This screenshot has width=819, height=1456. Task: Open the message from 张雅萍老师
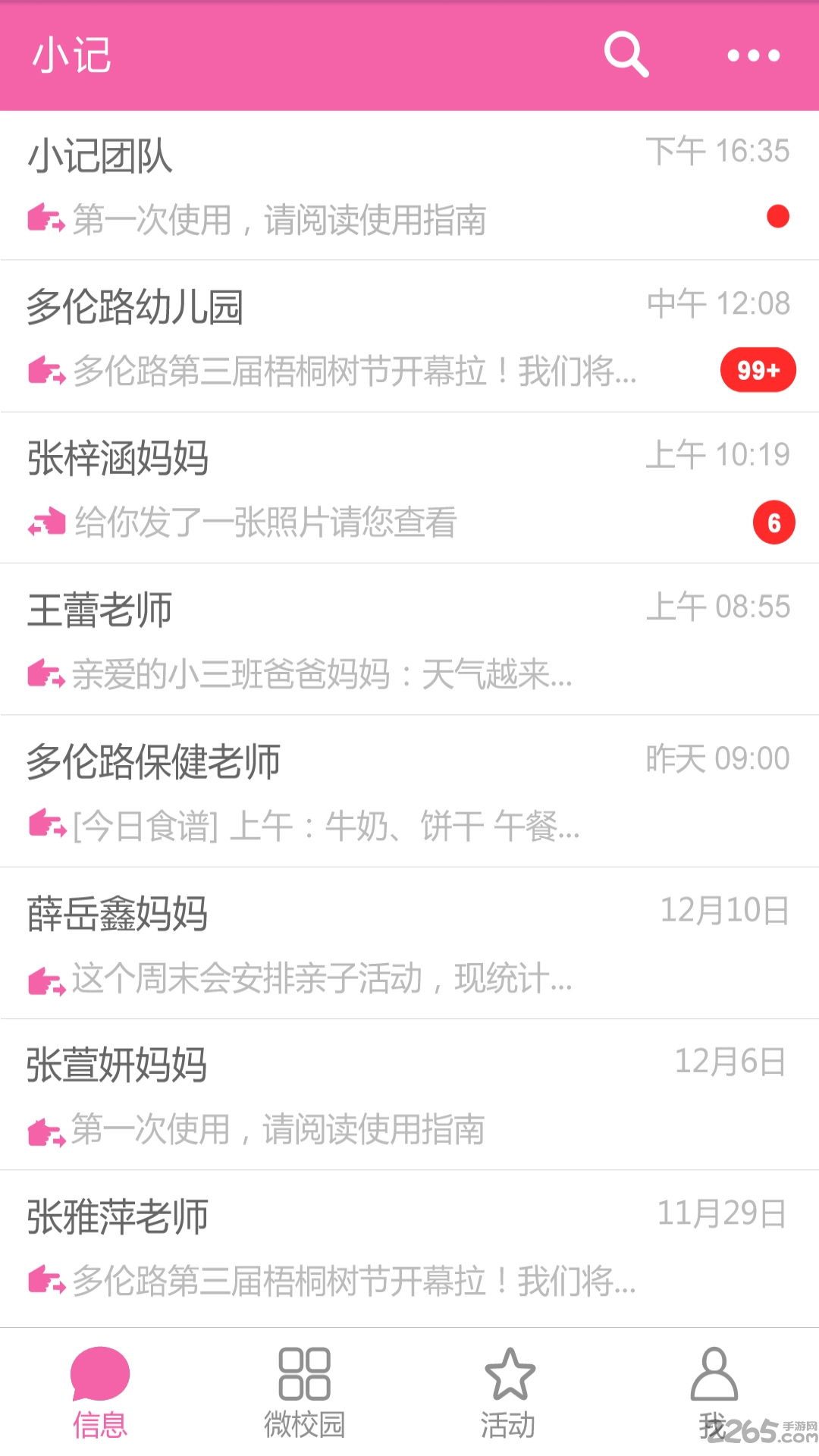[409, 1249]
